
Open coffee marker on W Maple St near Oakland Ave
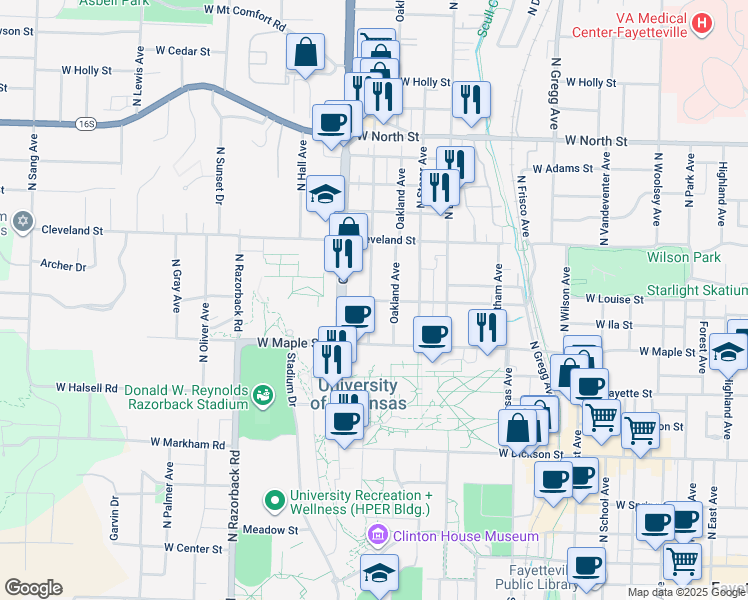pos(433,335)
